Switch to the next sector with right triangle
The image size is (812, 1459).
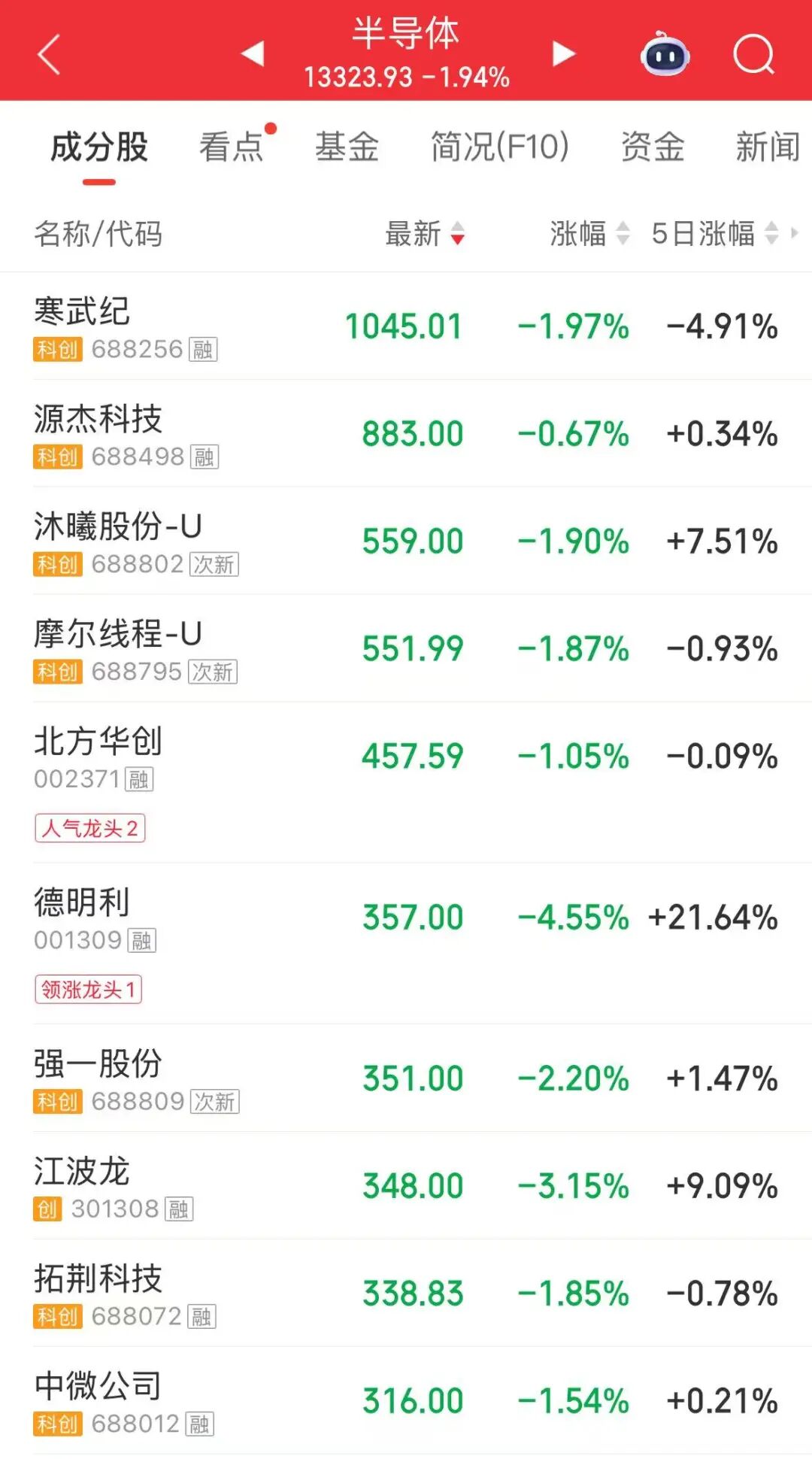tap(563, 53)
